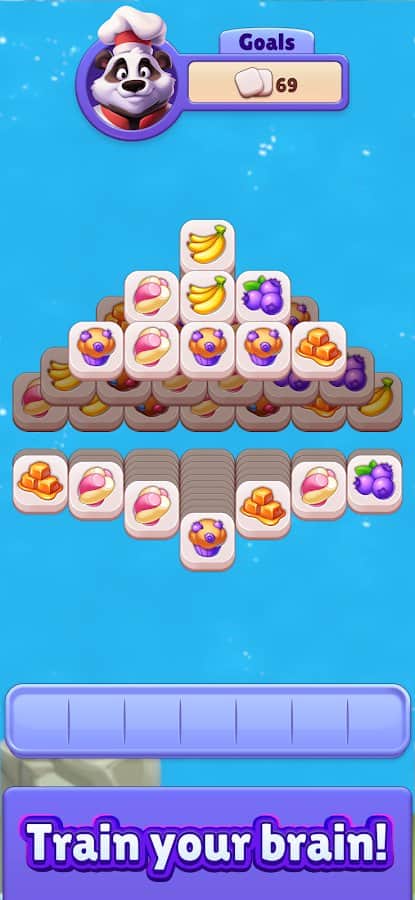Viewport: 415px width, 900px height.
Task: Select the blueberry tile ending the lower row
Action: coord(374,482)
